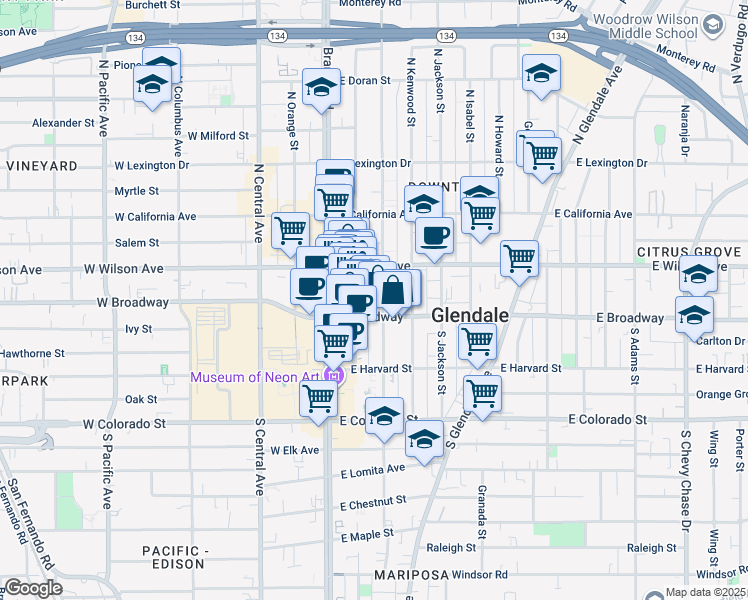Open the school marker above E Lomita Ave
This screenshot has width=748, height=600.
pyautogui.click(x=424, y=439)
